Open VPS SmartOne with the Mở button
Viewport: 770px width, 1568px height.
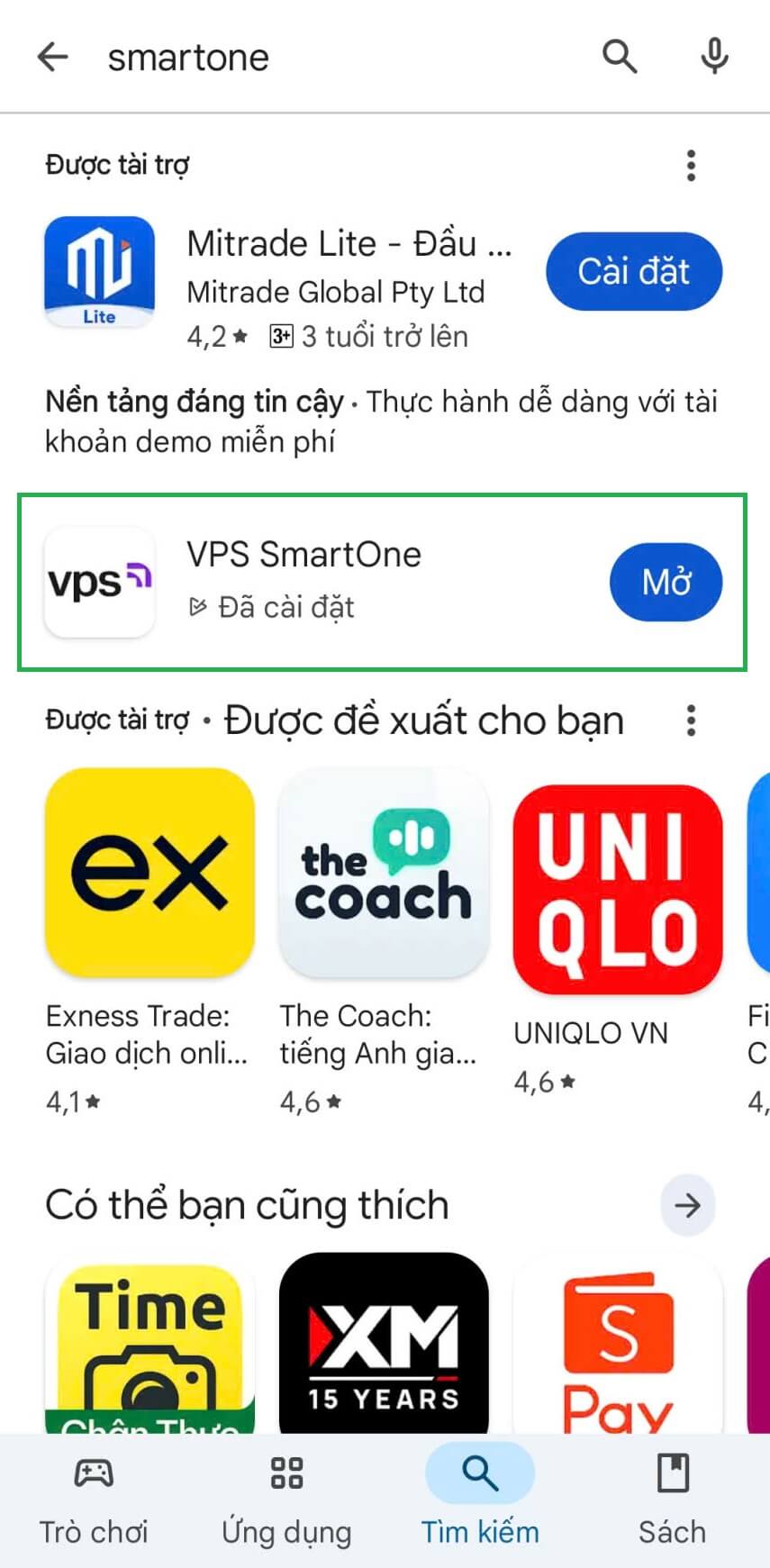coord(666,583)
